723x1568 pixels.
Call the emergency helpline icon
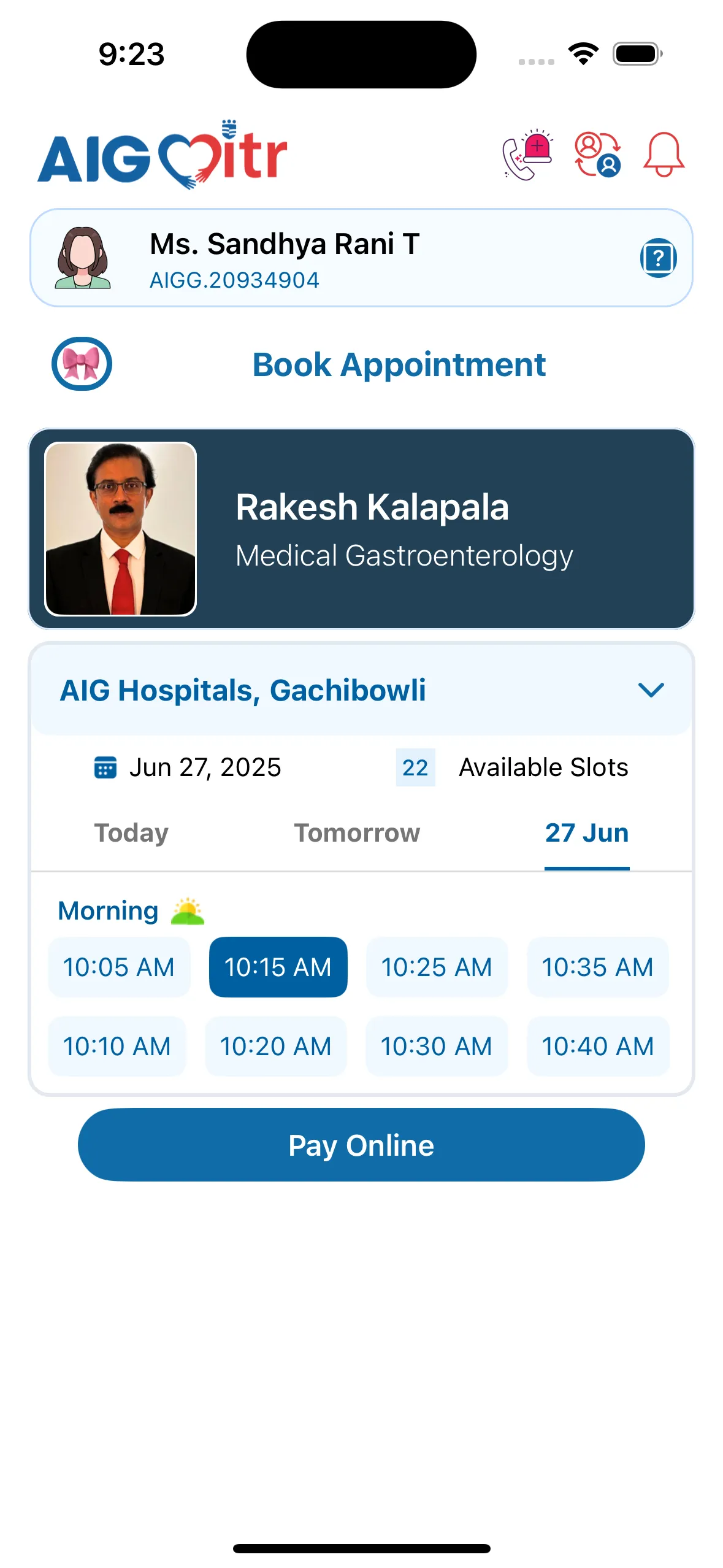tap(527, 155)
